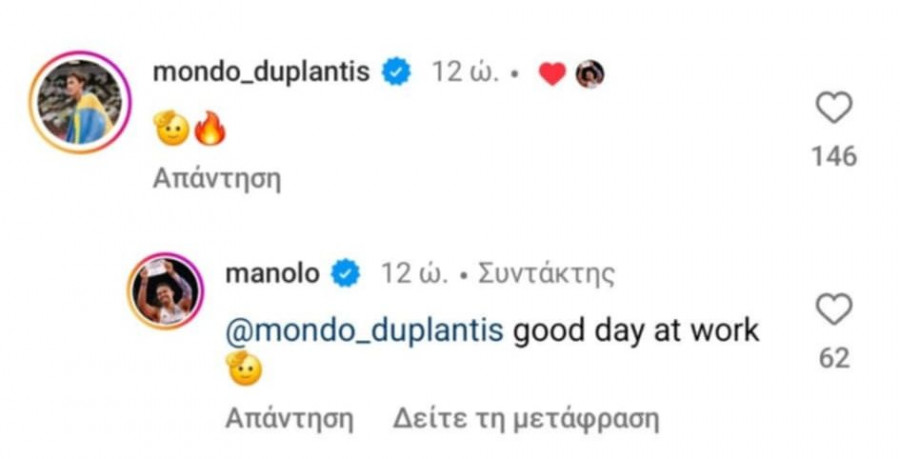The image size is (900, 459).
Task: Open mondo_duplantis profile picture
Action: coord(75,101)
